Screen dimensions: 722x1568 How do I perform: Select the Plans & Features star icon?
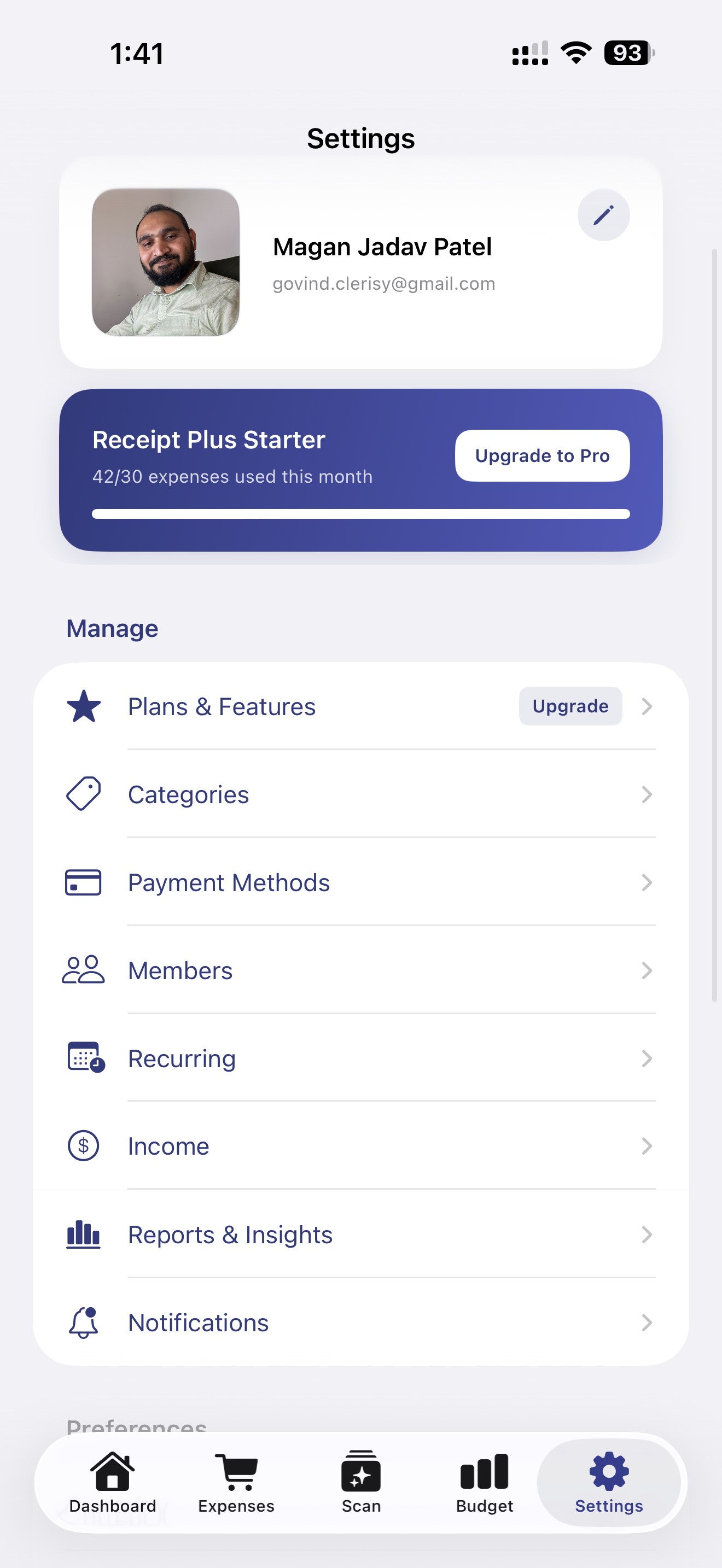tap(83, 706)
